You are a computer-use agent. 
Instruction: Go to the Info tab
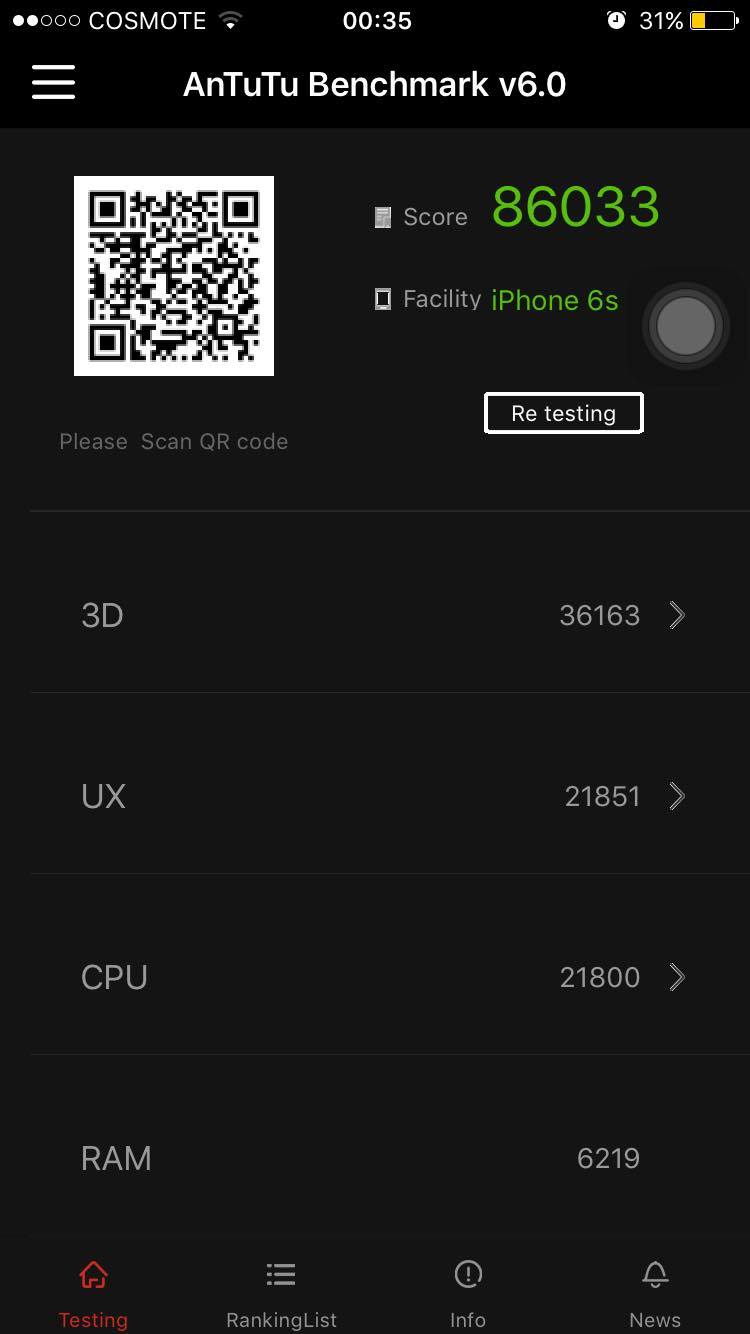(468, 1295)
